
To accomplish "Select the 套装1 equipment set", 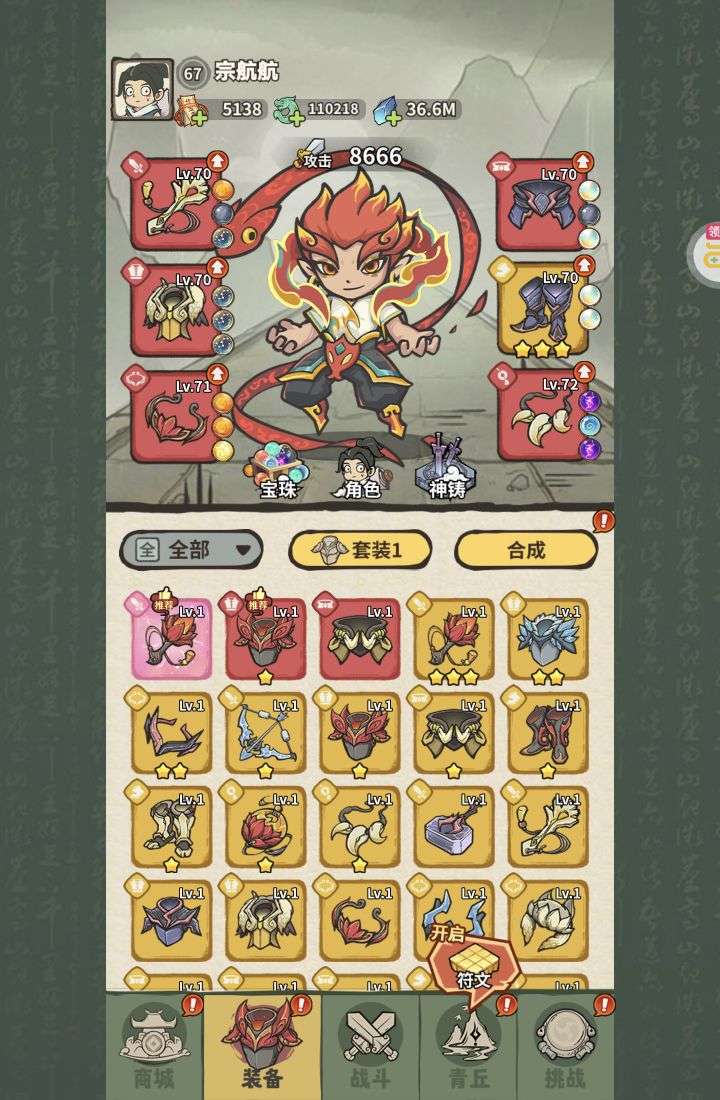I will pos(360,549).
